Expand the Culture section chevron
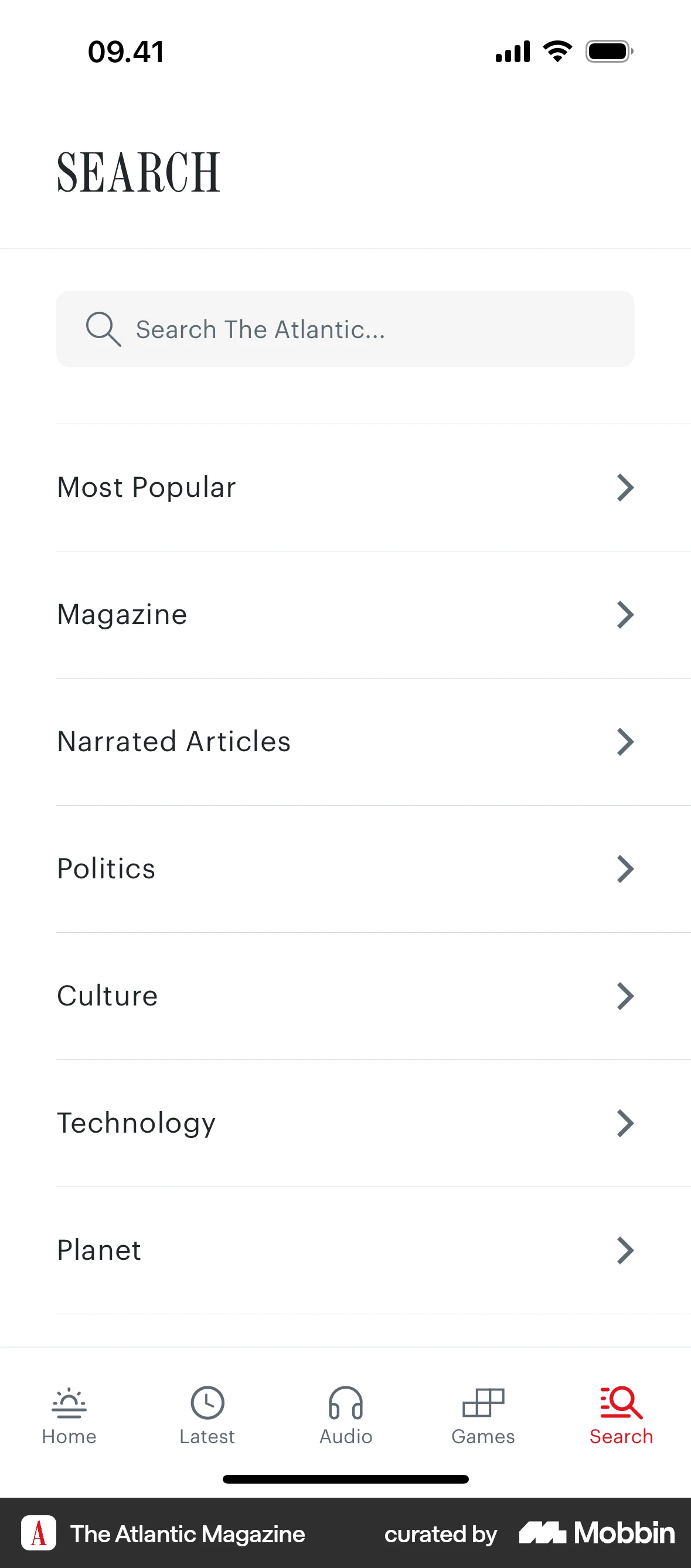The height and width of the screenshot is (1568, 691). point(625,996)
